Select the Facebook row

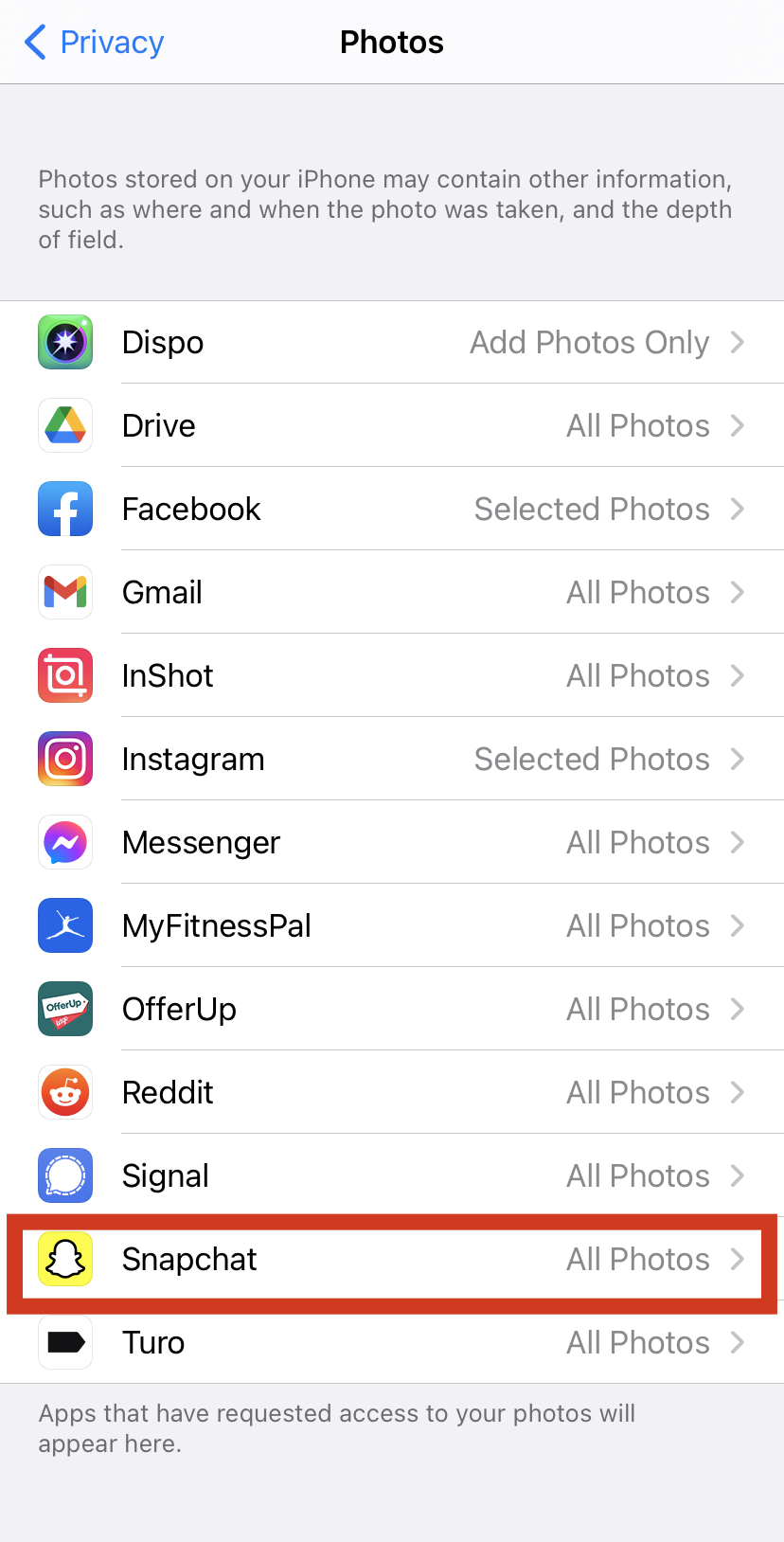tap(392, 510)
